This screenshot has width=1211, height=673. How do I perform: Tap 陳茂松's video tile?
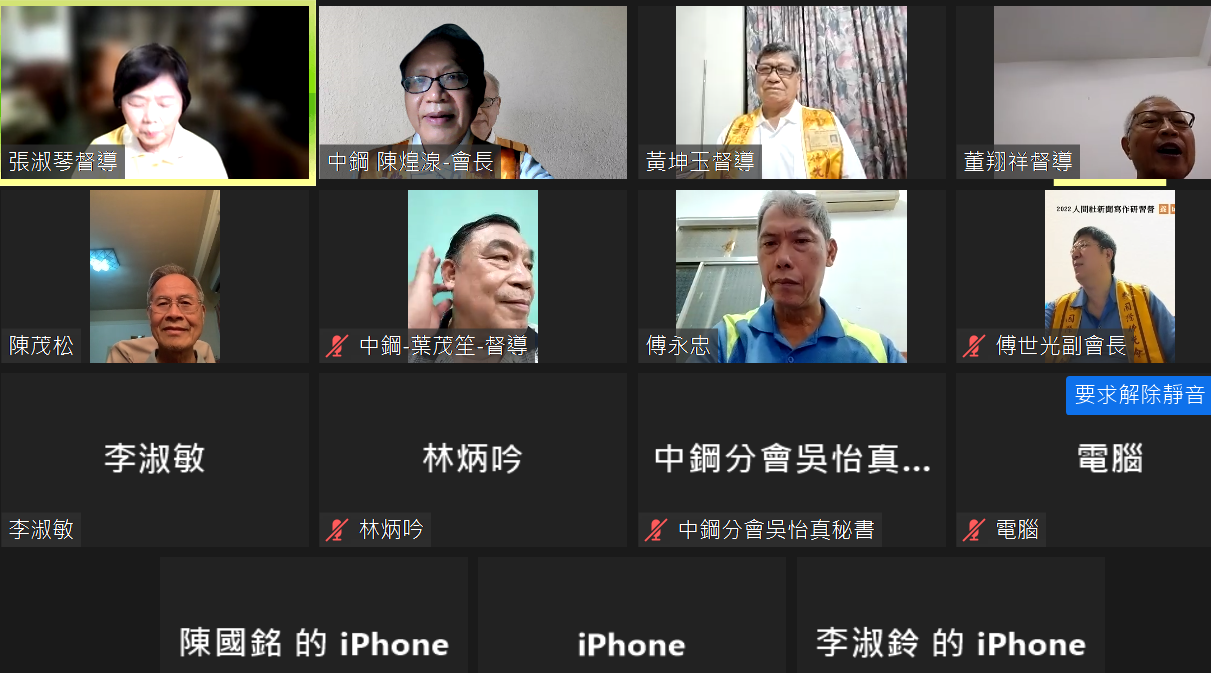[x=155, y=276]
